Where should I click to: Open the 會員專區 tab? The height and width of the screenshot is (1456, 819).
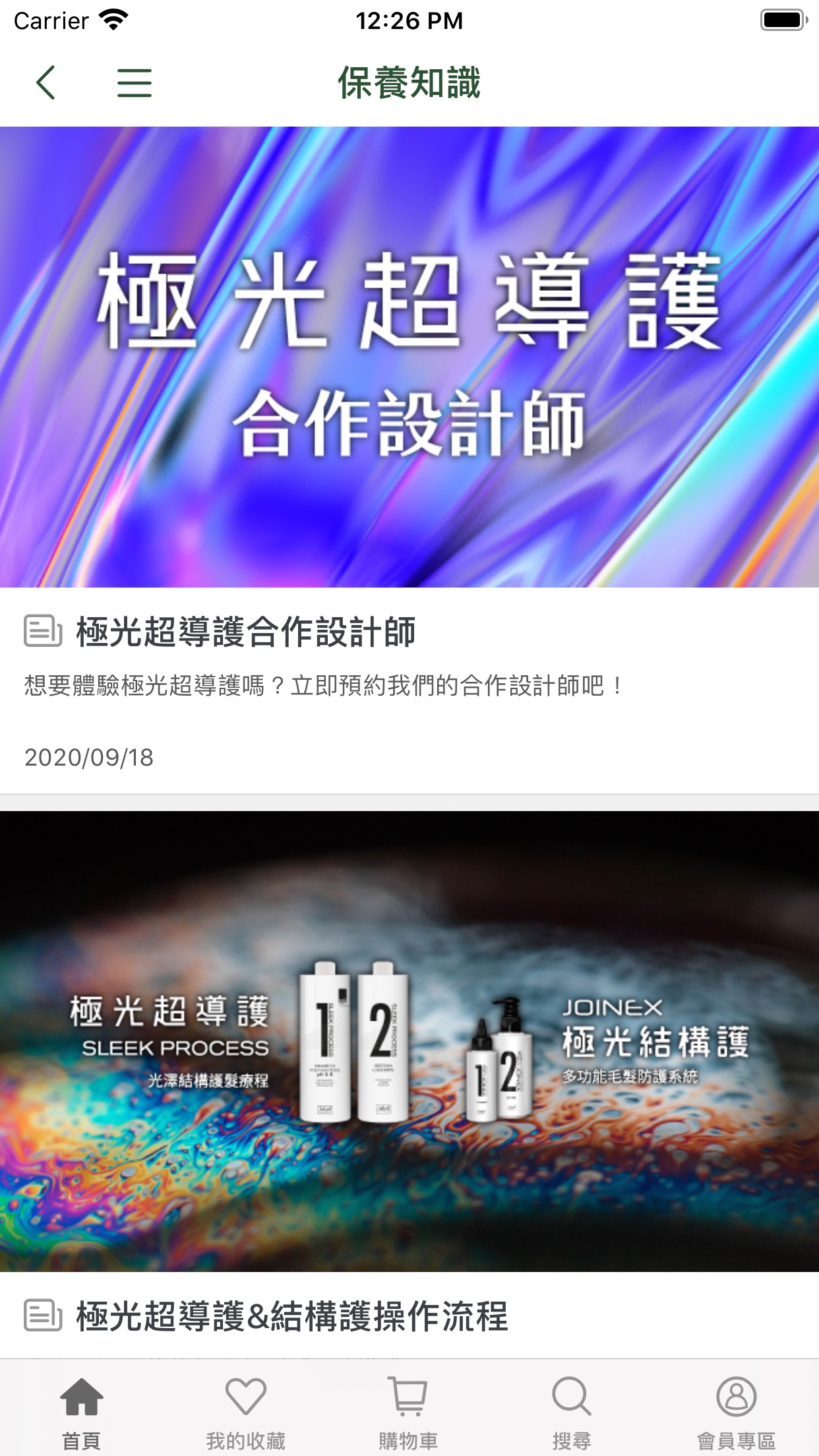[736, 1407]
